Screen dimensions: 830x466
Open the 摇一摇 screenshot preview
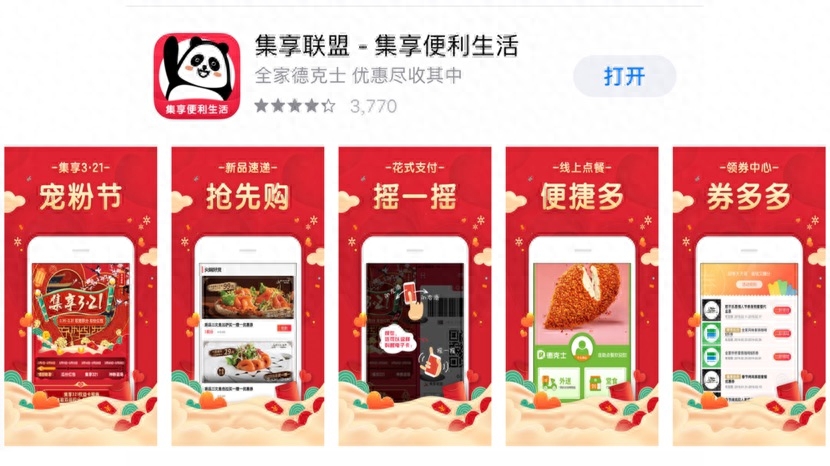(414, 296)
